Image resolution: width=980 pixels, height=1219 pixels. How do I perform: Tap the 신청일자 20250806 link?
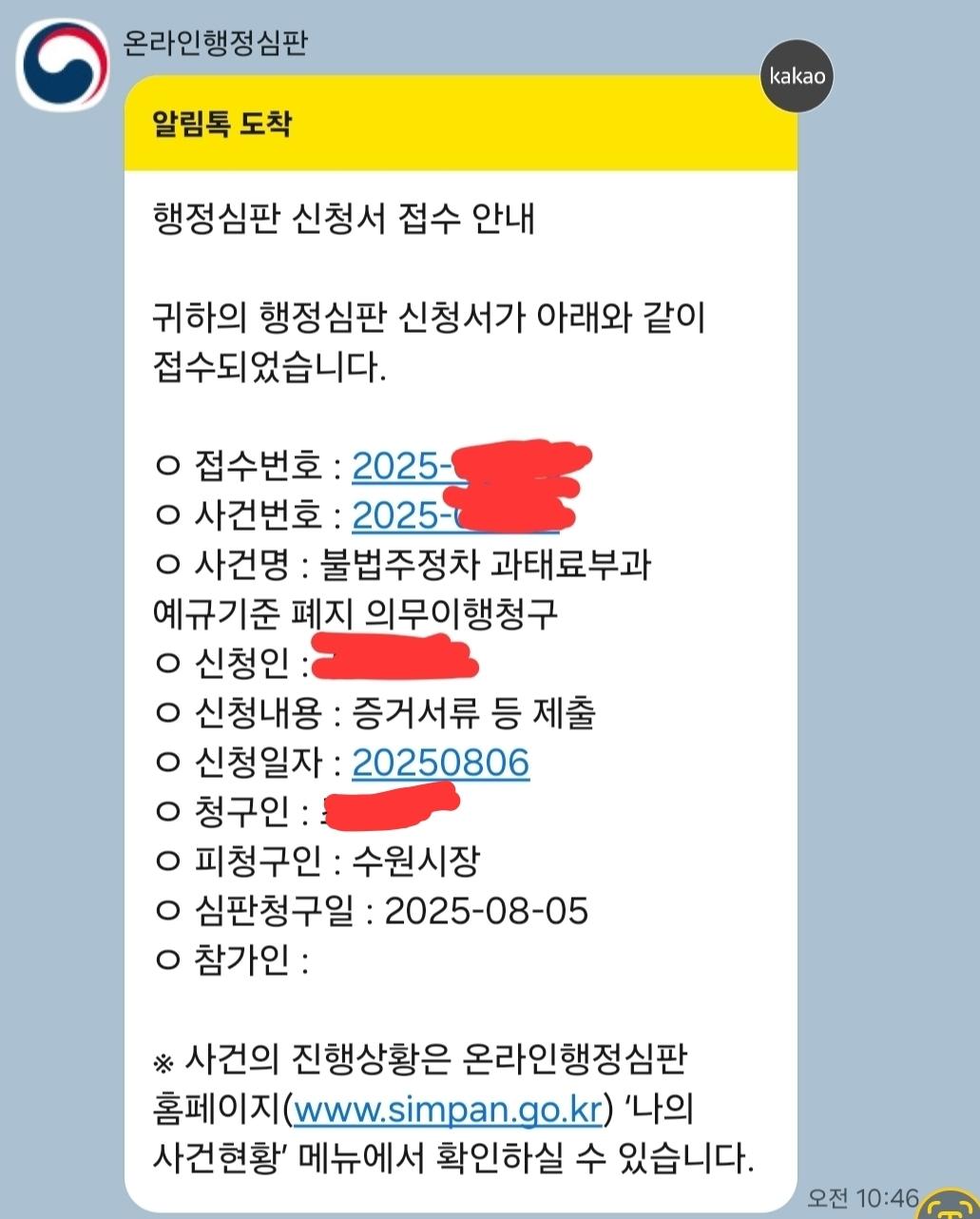coord(440,763)
